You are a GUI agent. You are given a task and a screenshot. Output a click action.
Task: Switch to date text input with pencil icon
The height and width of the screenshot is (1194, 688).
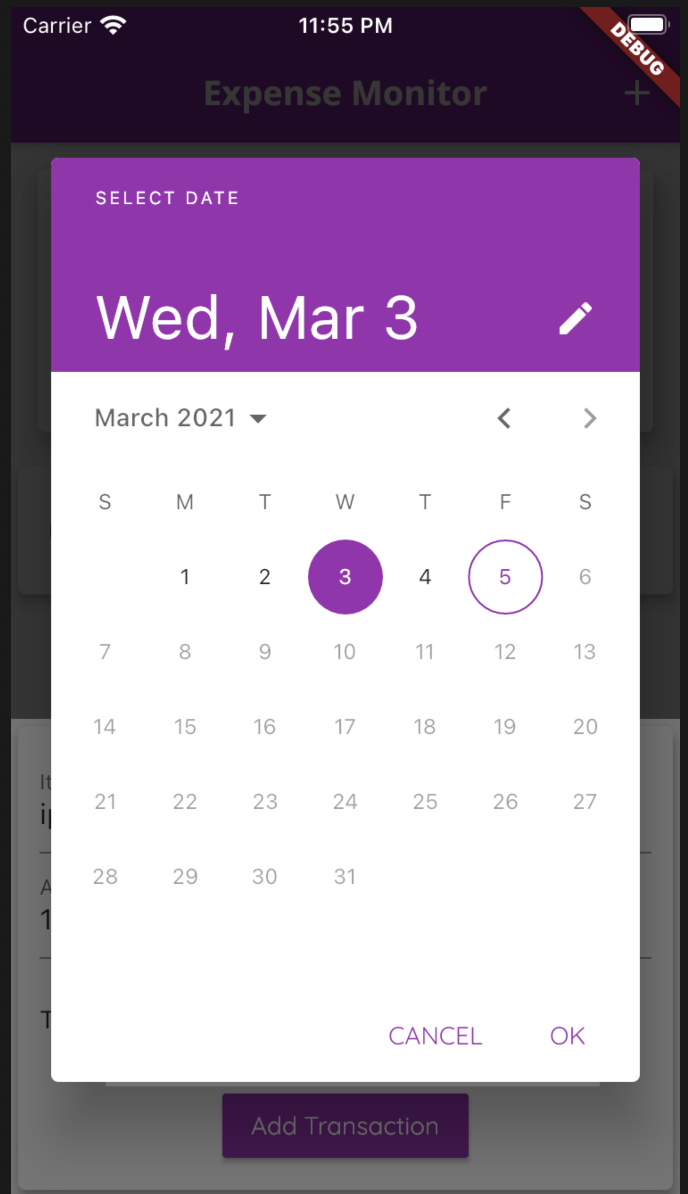point(575,318)
